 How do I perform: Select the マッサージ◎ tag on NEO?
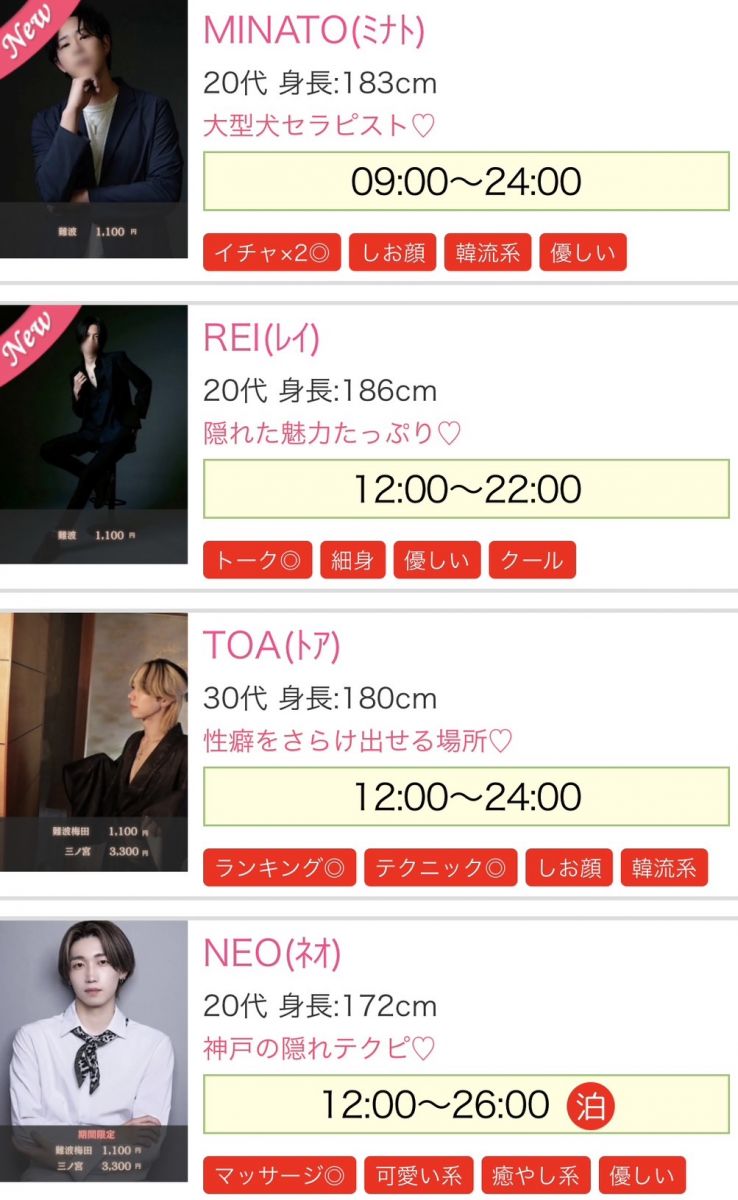[280, 1175]
